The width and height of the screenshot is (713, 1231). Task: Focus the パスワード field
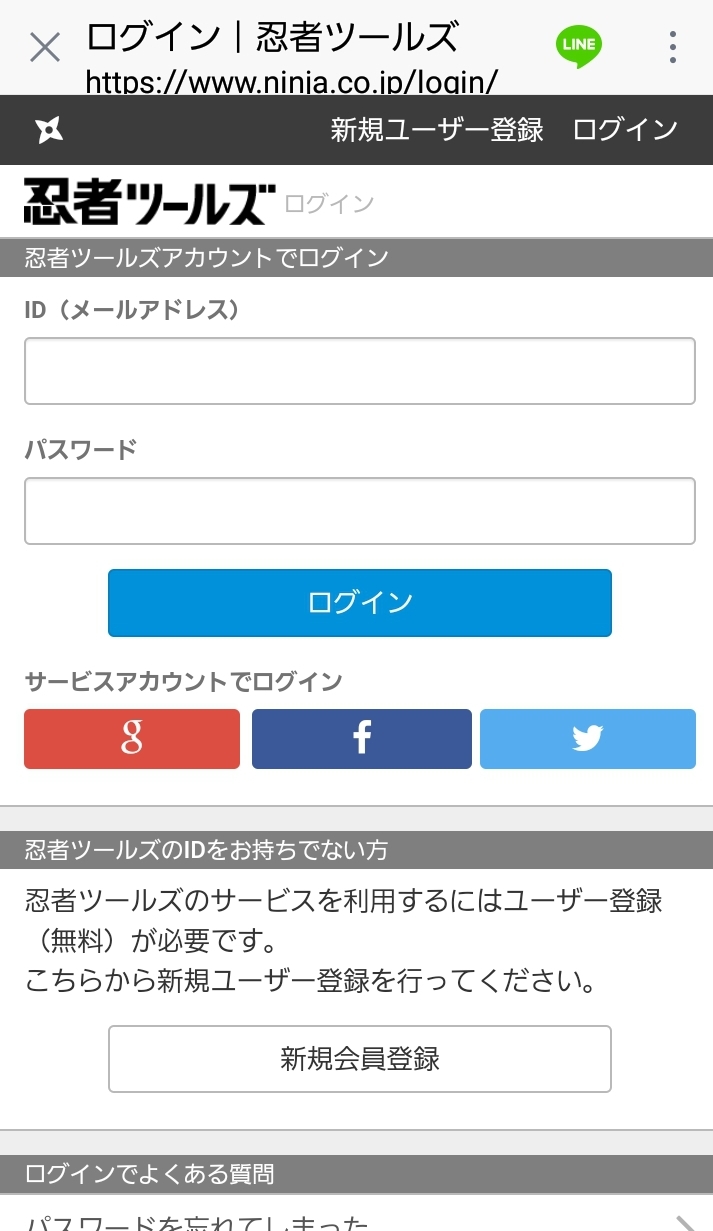pyautogui.click(x=359, y=511)
